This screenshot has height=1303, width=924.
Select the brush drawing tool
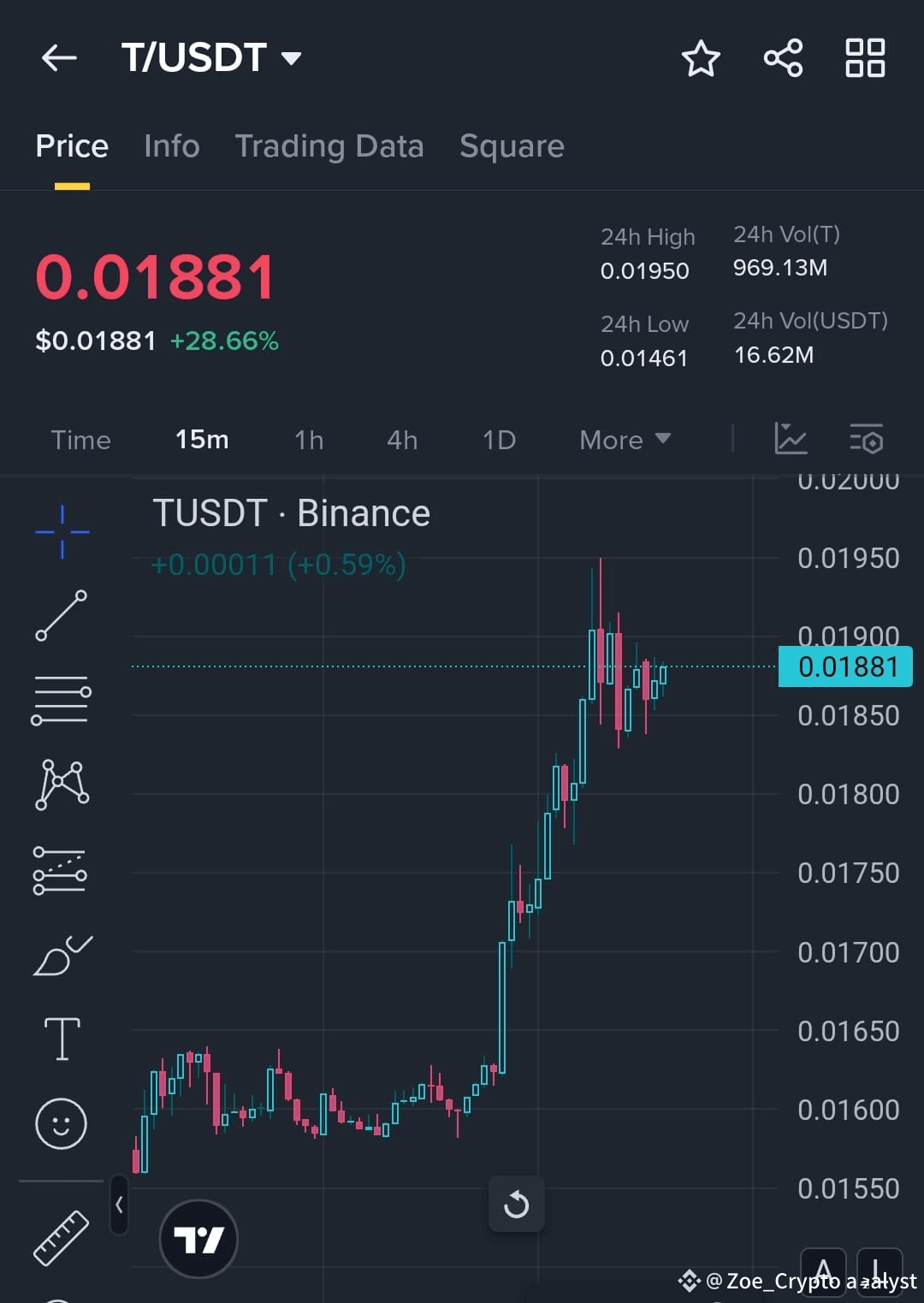(x=61, y=956)
